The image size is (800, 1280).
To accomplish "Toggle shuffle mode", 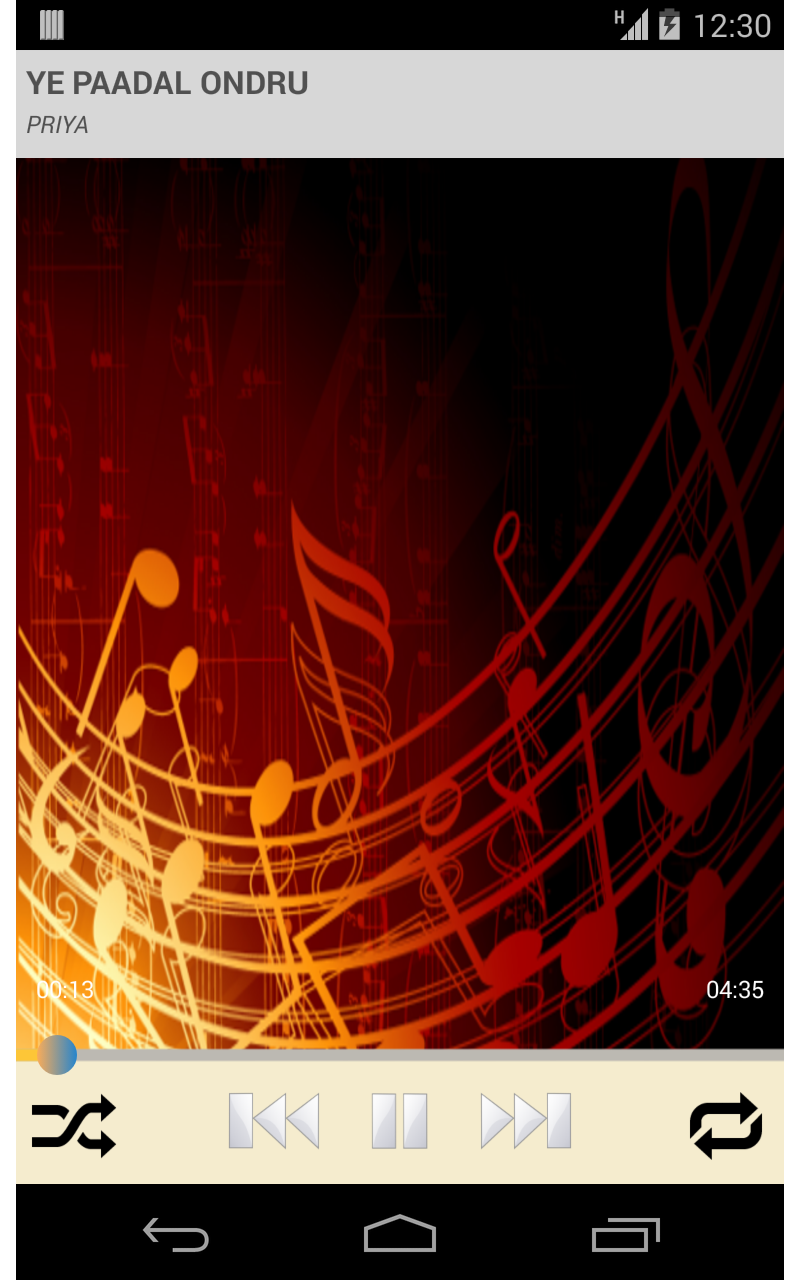I will point(74,1124).
